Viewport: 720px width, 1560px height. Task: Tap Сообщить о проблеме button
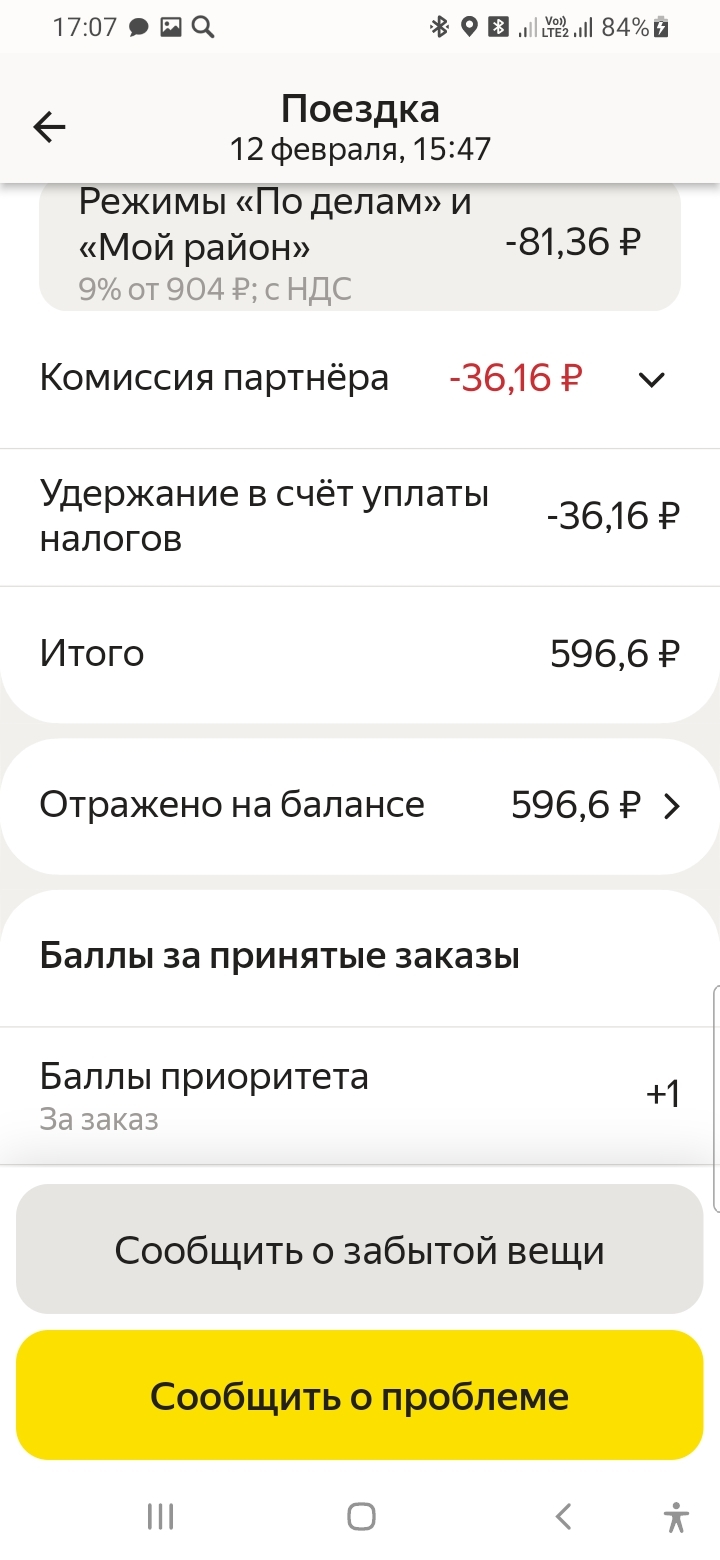click(x=360, y=1396)
